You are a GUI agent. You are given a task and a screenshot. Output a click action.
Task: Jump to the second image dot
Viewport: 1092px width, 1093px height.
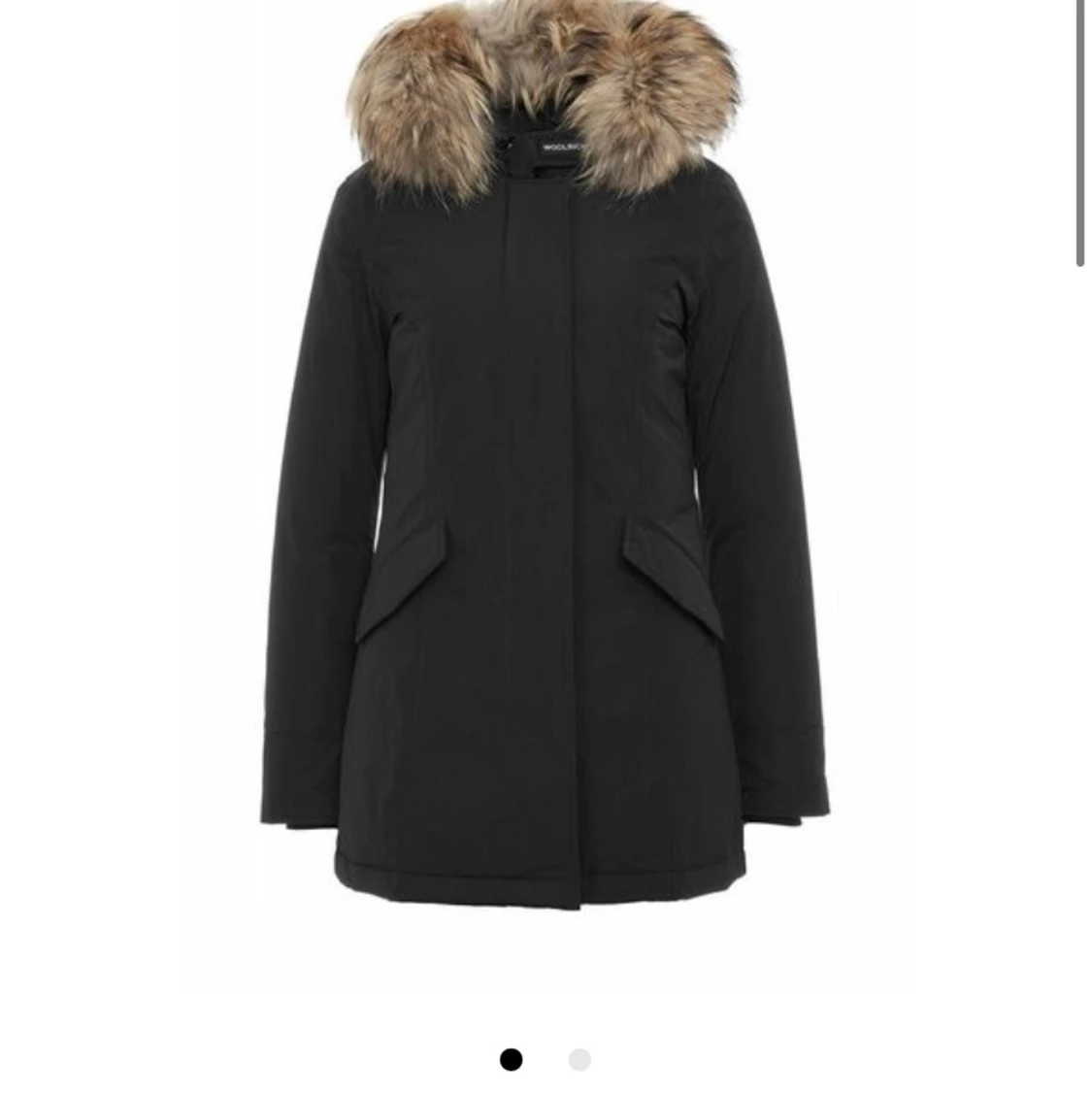click(579, 1060)
